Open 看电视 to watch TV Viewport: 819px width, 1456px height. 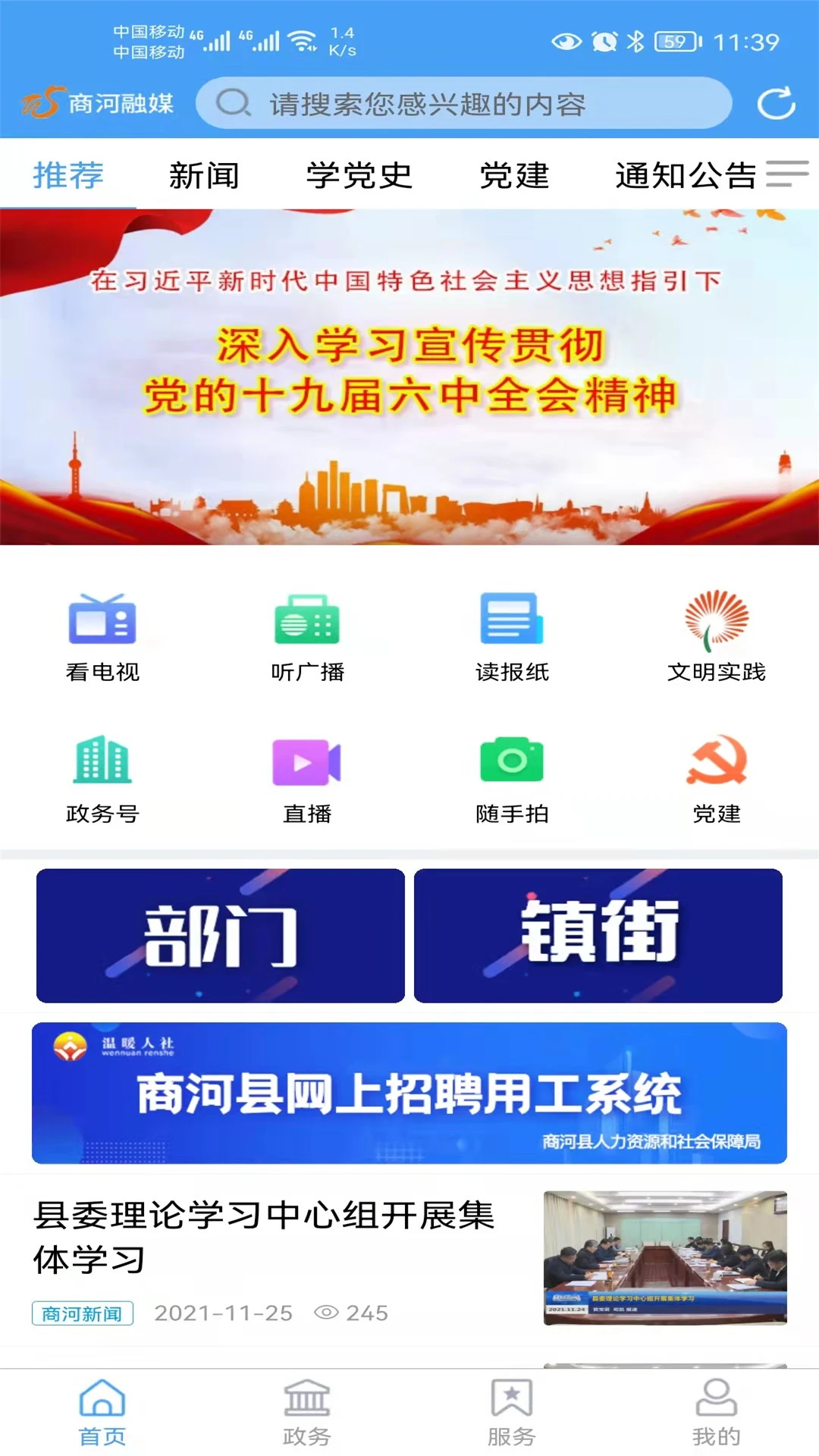click(102, 637)
